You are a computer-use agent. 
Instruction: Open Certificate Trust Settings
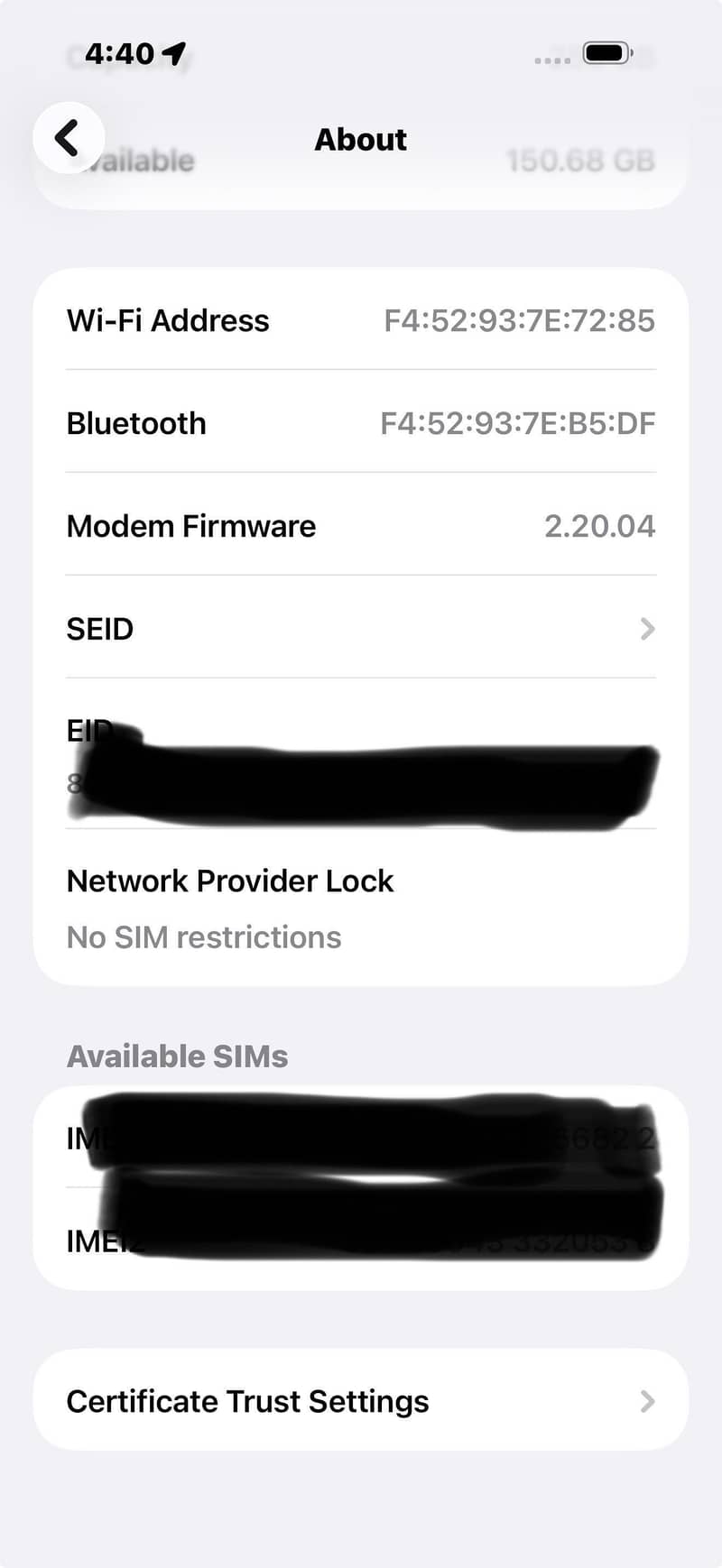pos(361,1400)
